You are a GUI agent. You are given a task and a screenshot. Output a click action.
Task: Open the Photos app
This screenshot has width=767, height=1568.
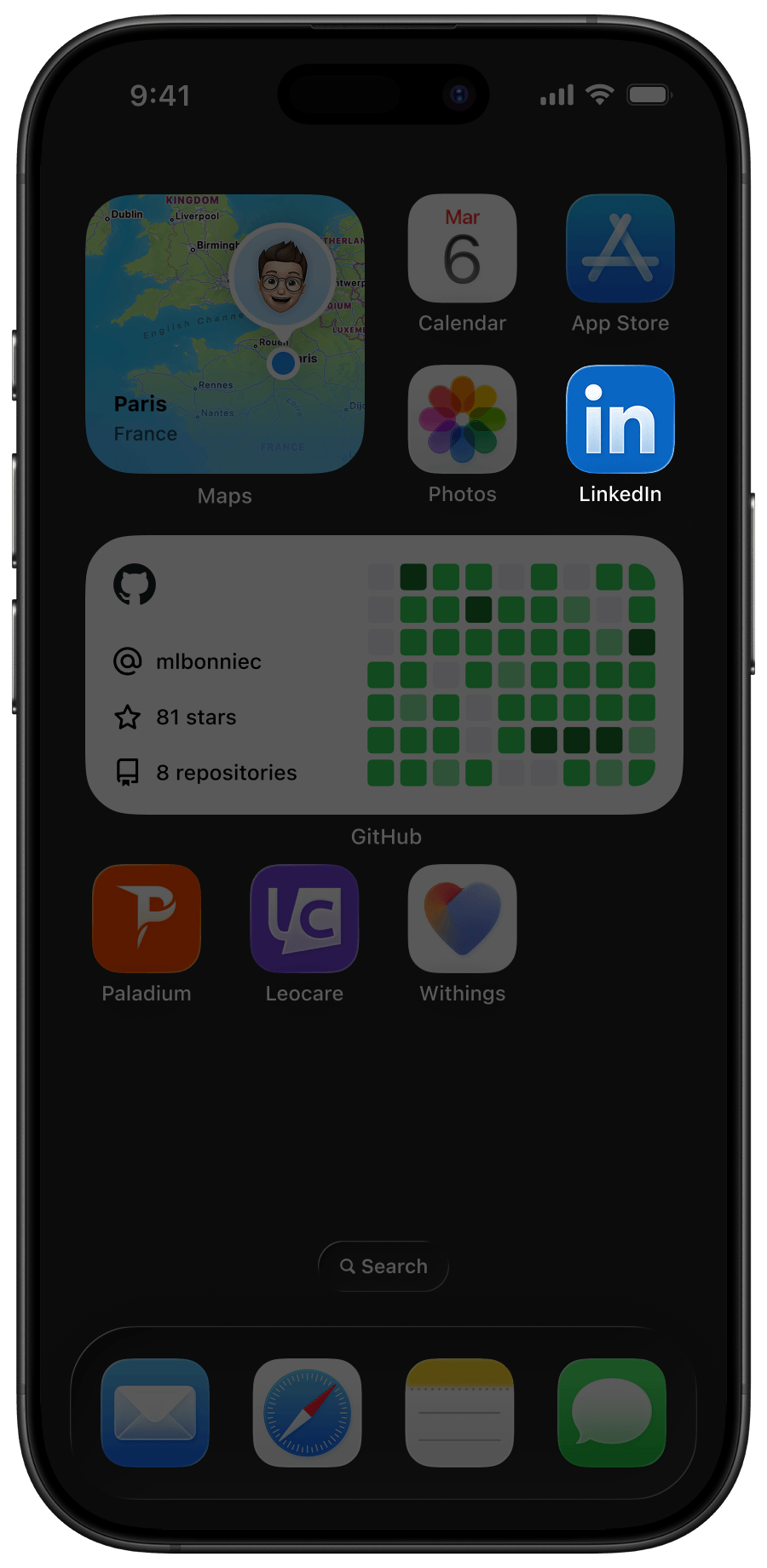tap(462, 419)
